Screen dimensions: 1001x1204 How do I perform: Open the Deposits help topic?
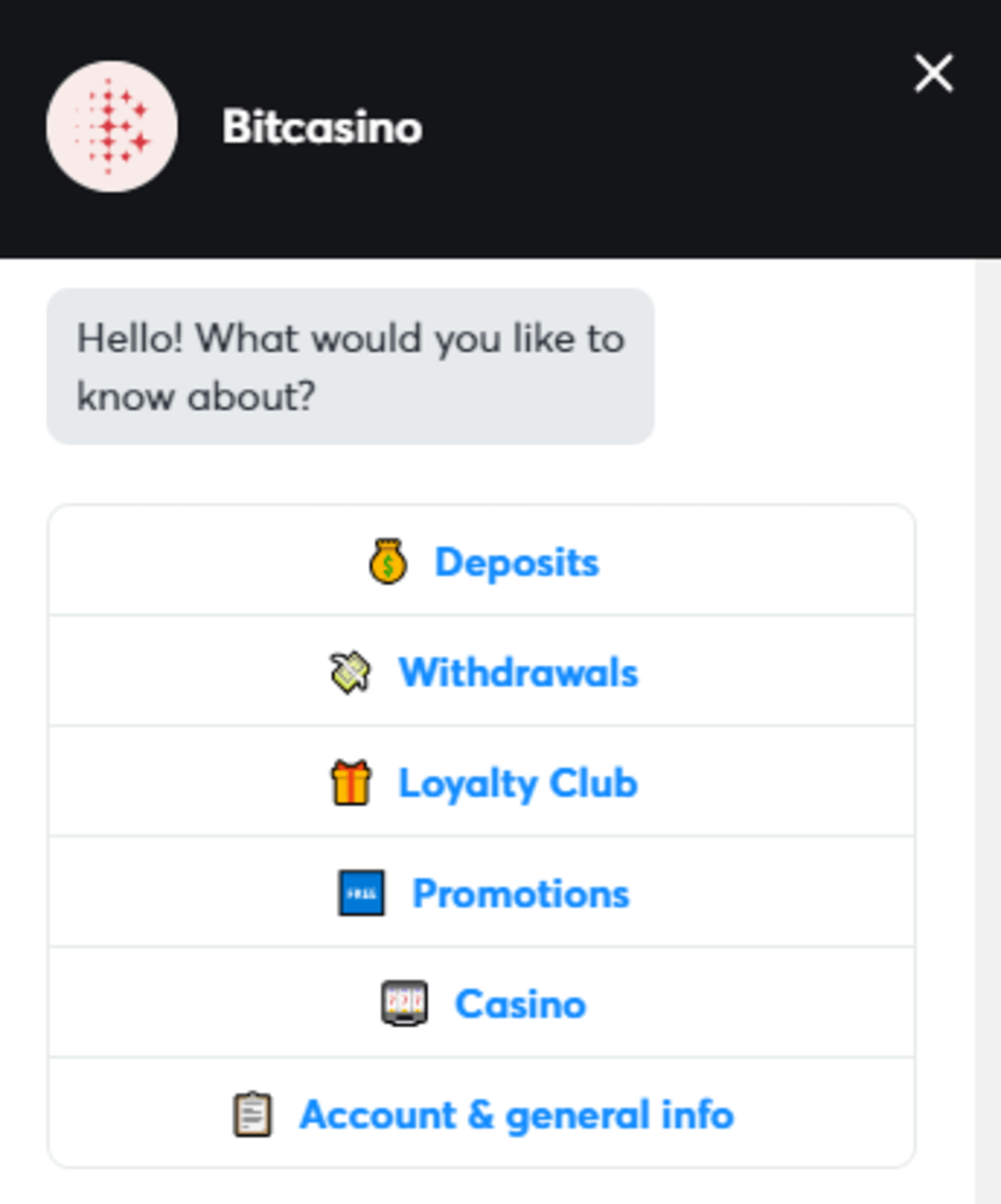(x=517, y=562)
